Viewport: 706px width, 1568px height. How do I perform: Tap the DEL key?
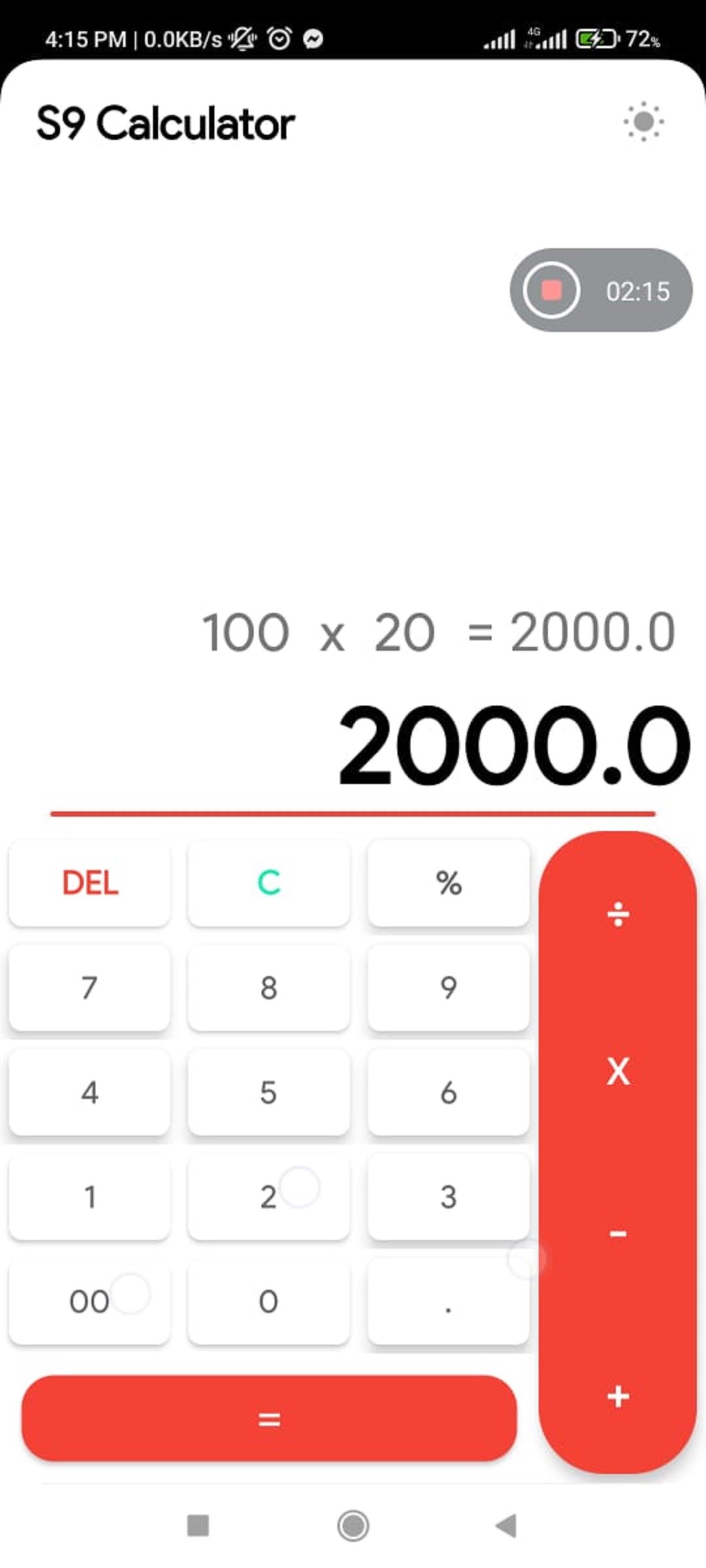(90, 883)
